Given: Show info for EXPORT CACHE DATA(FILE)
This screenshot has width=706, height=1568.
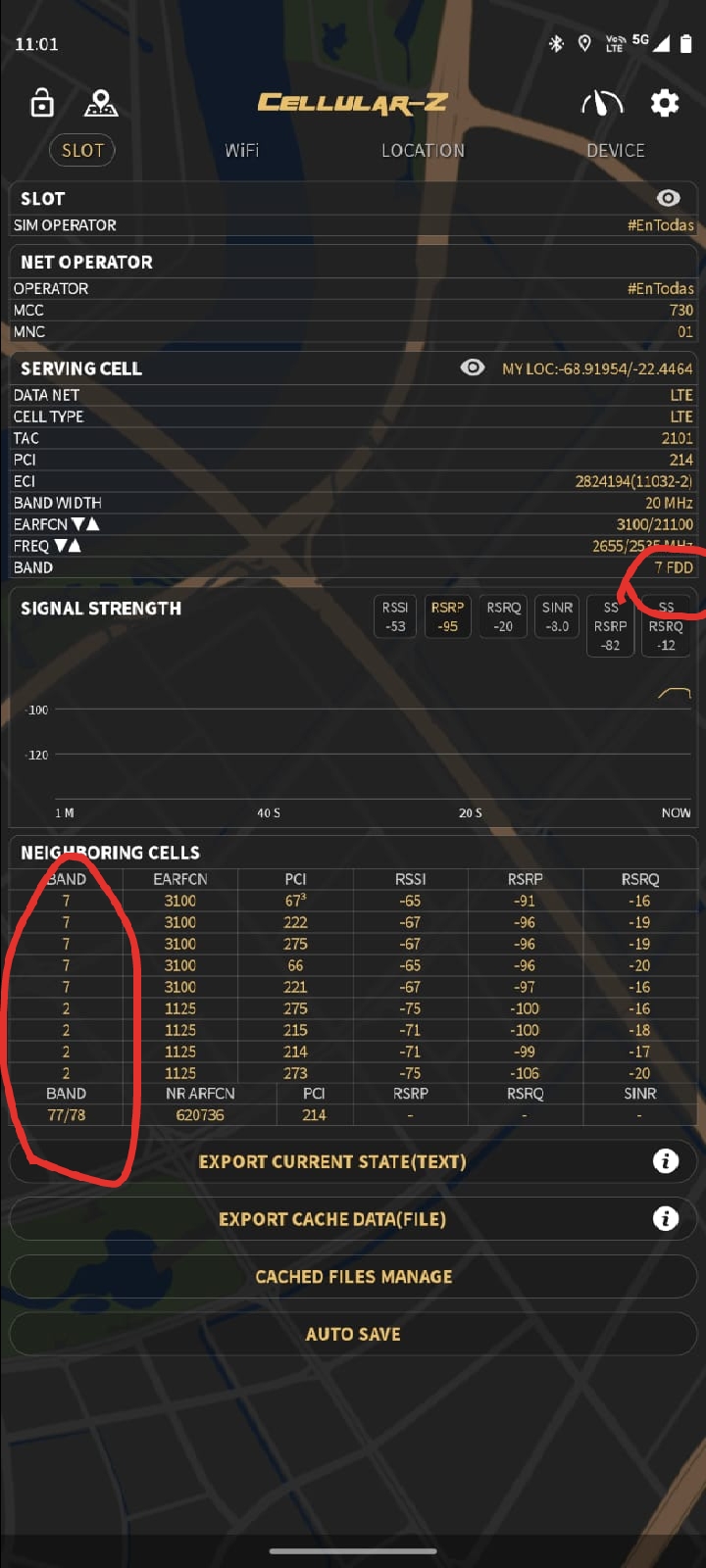Looking at the screenshot, I should coord(666,1219).
